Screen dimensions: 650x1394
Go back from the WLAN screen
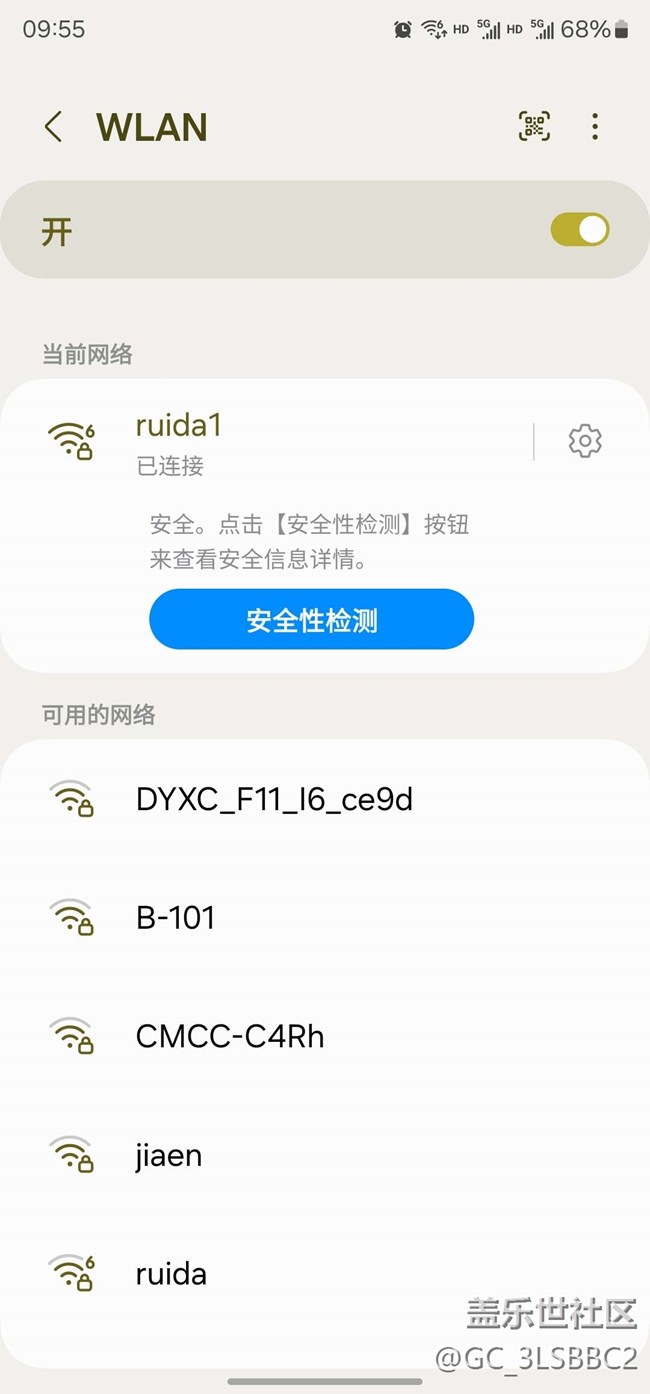[54, 127]
